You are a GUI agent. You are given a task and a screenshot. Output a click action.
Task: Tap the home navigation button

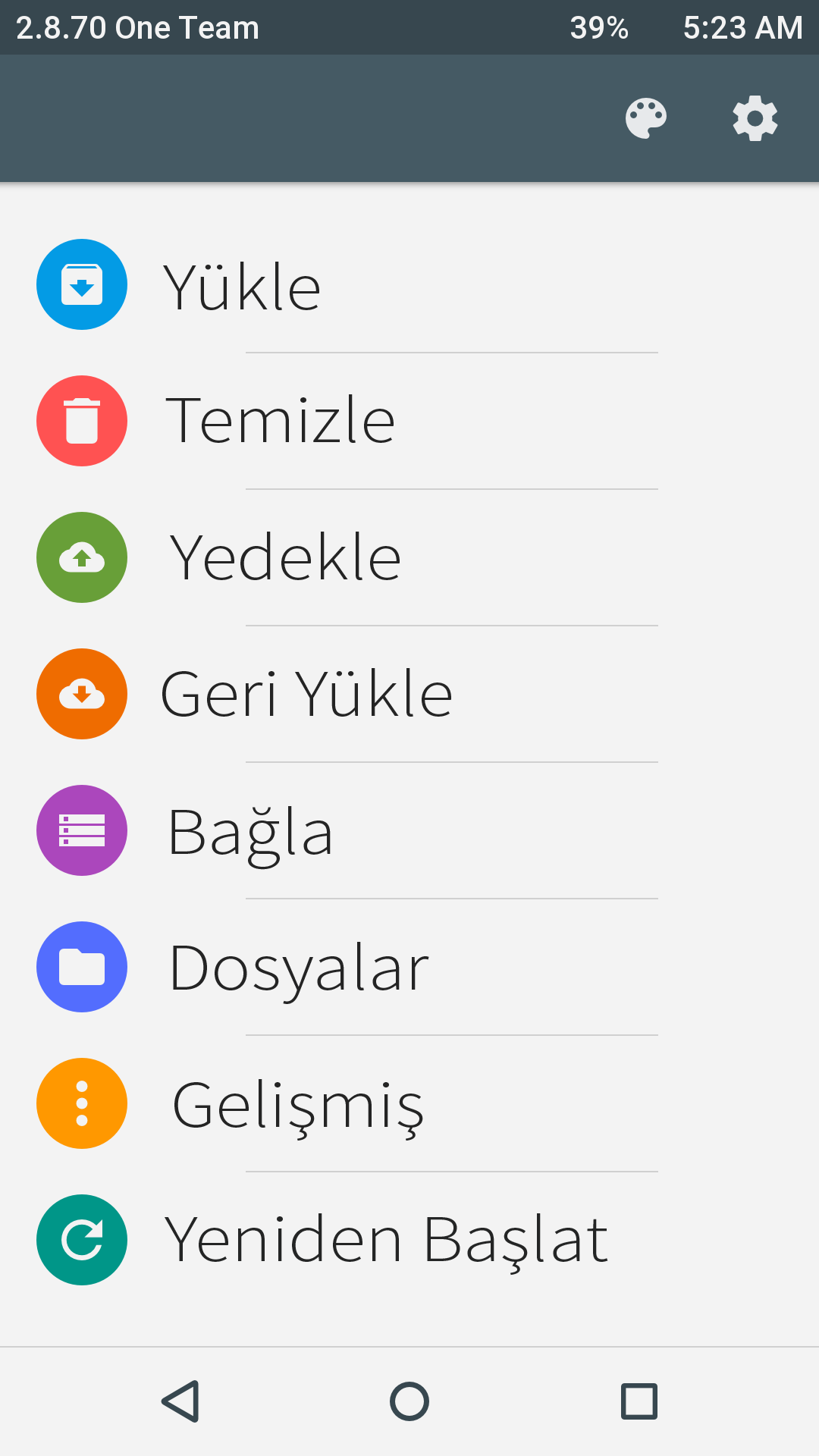pos(409,1401)
